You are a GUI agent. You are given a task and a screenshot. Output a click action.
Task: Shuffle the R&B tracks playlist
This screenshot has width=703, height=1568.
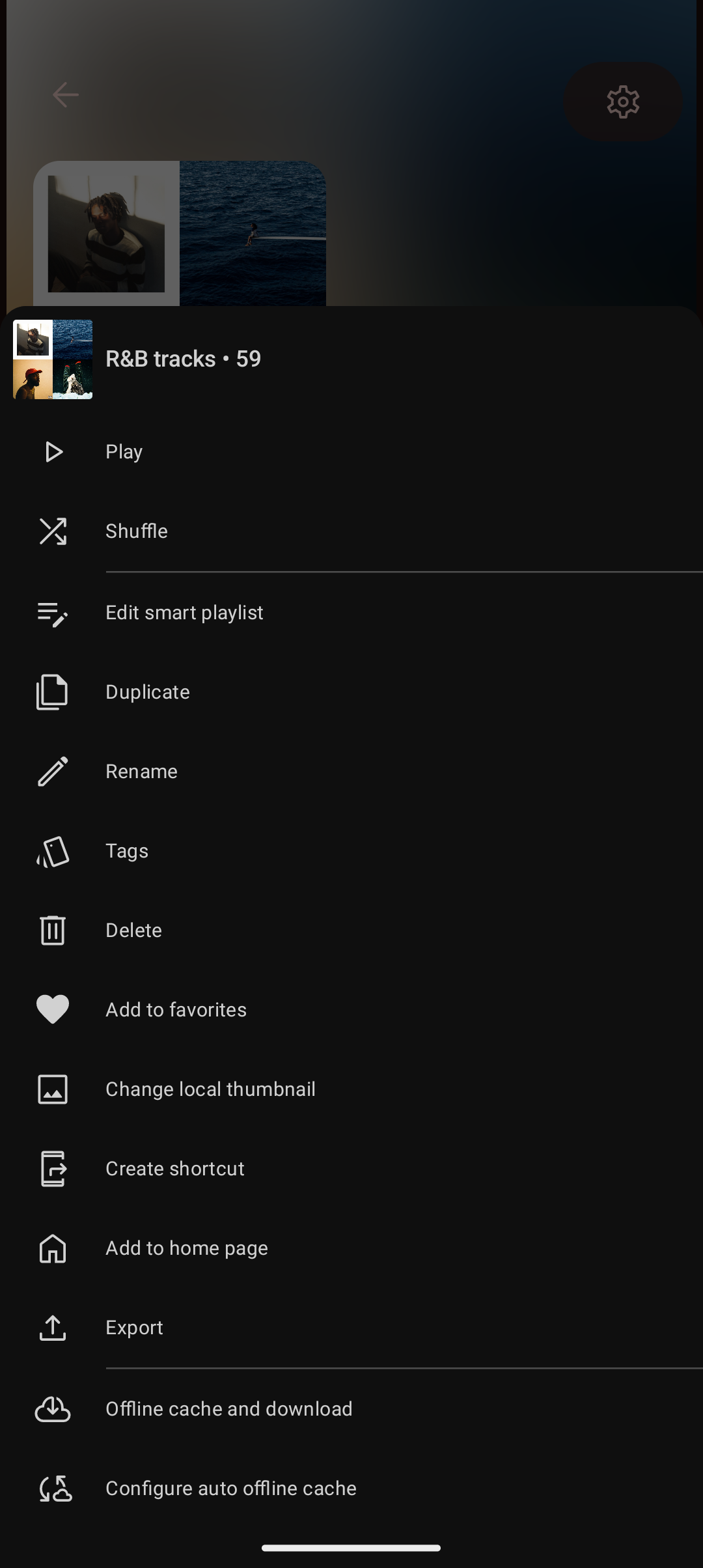pos(351,531)
